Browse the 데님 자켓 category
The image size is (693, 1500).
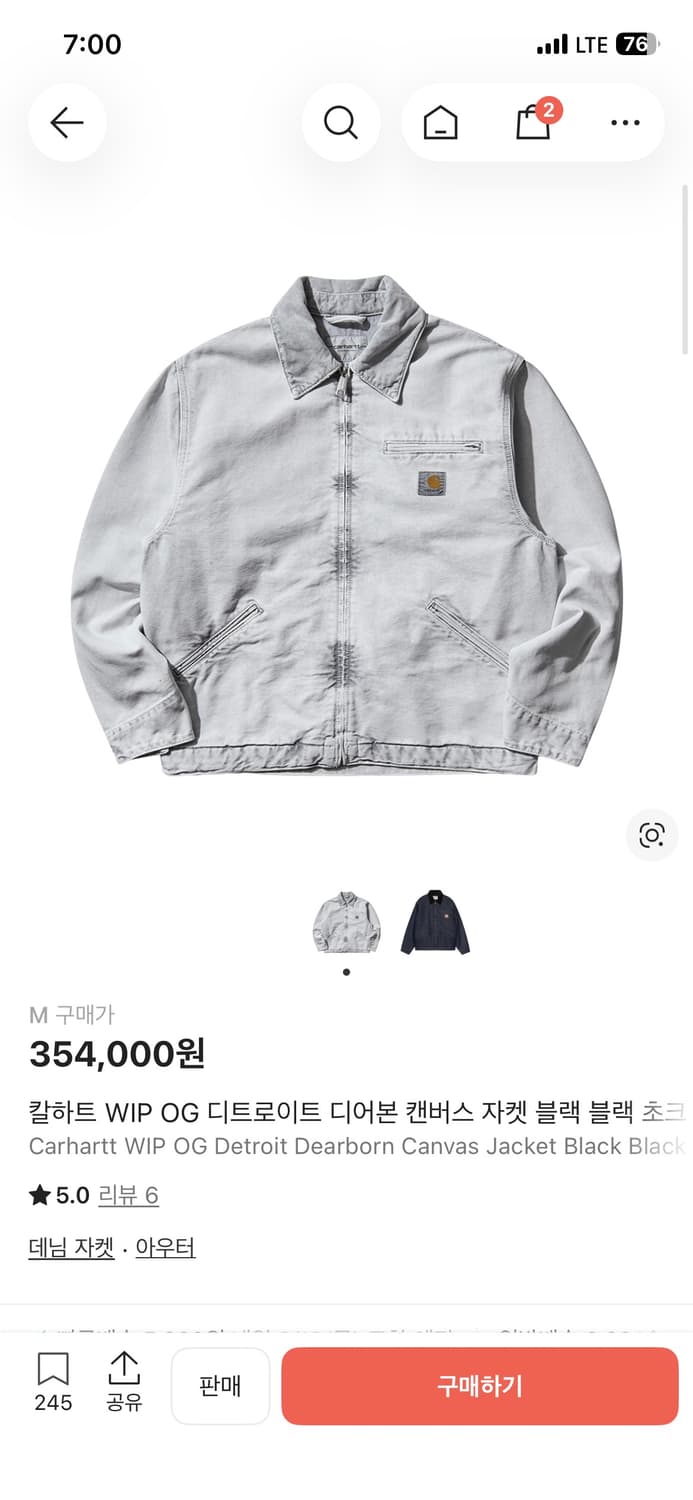71,1248
